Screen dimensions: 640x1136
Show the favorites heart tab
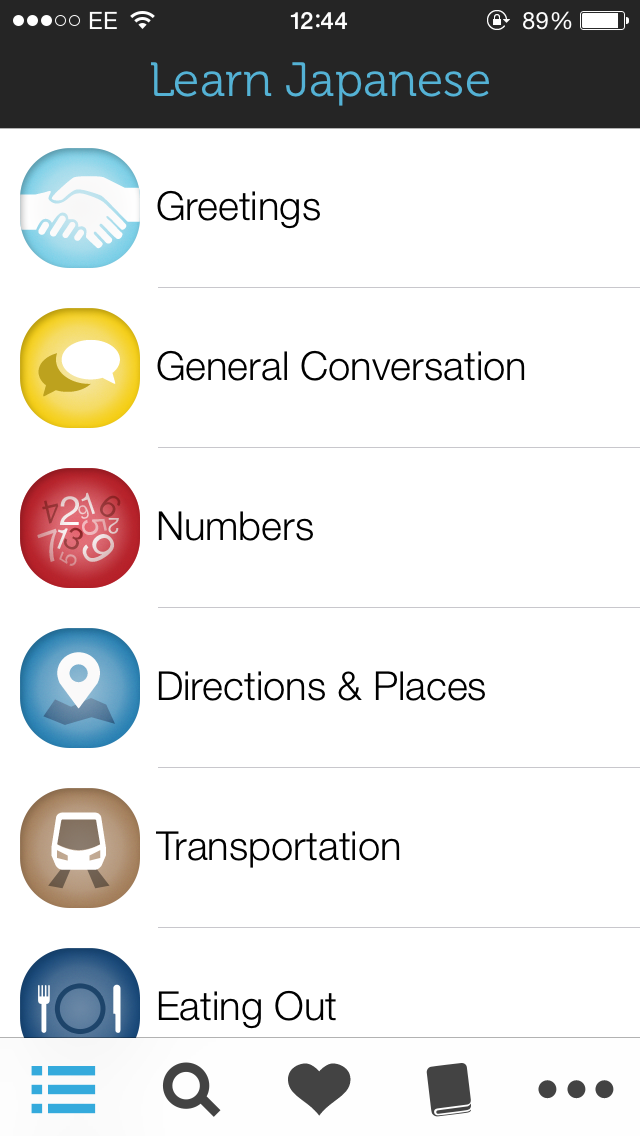click(x=319, y=1089)
